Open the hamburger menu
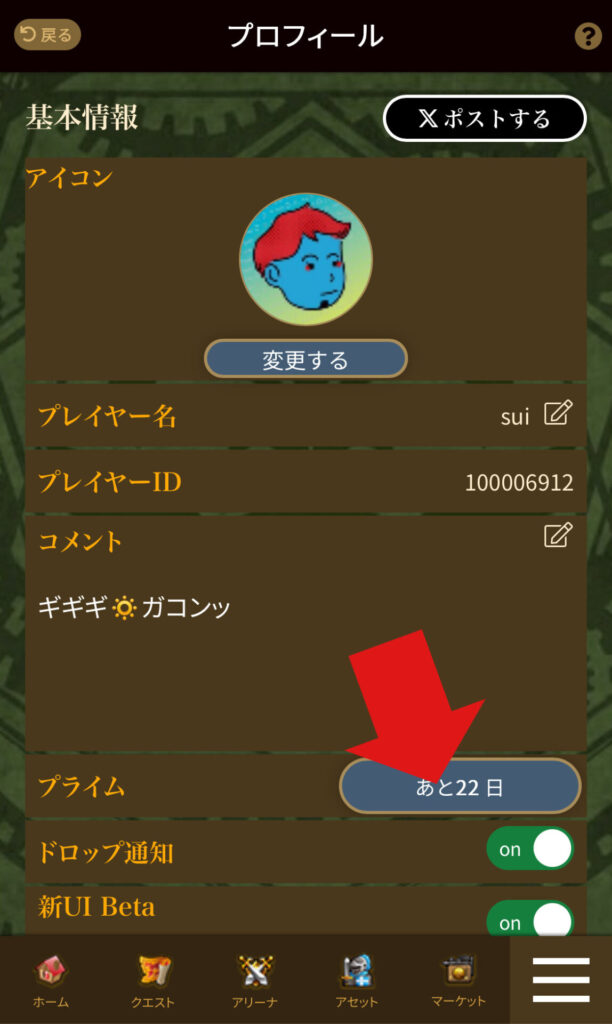Image resolution: width=612 pixels, height=1024 pixels. click(561, 980)
